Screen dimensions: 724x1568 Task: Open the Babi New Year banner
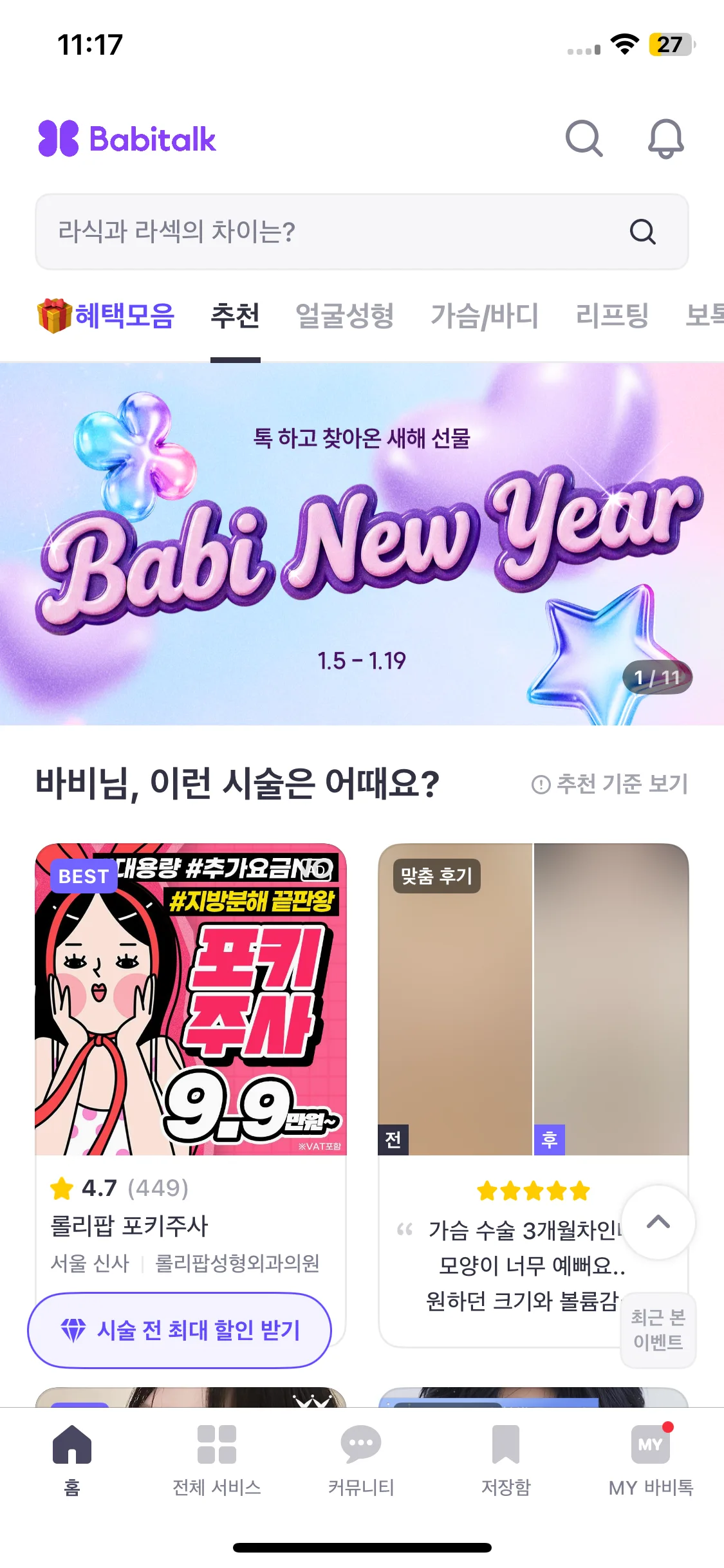coord(362,544)
